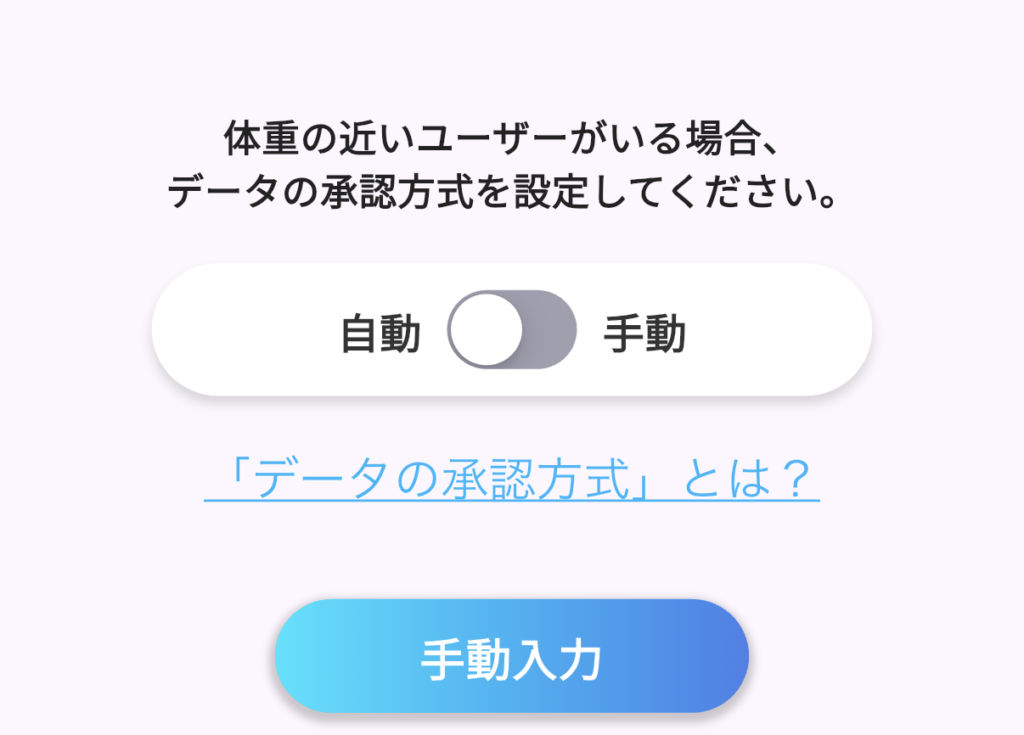Toggle the 自動/手動 approval switch
The width and height of the screenshot is (1024, 735).
512,330
